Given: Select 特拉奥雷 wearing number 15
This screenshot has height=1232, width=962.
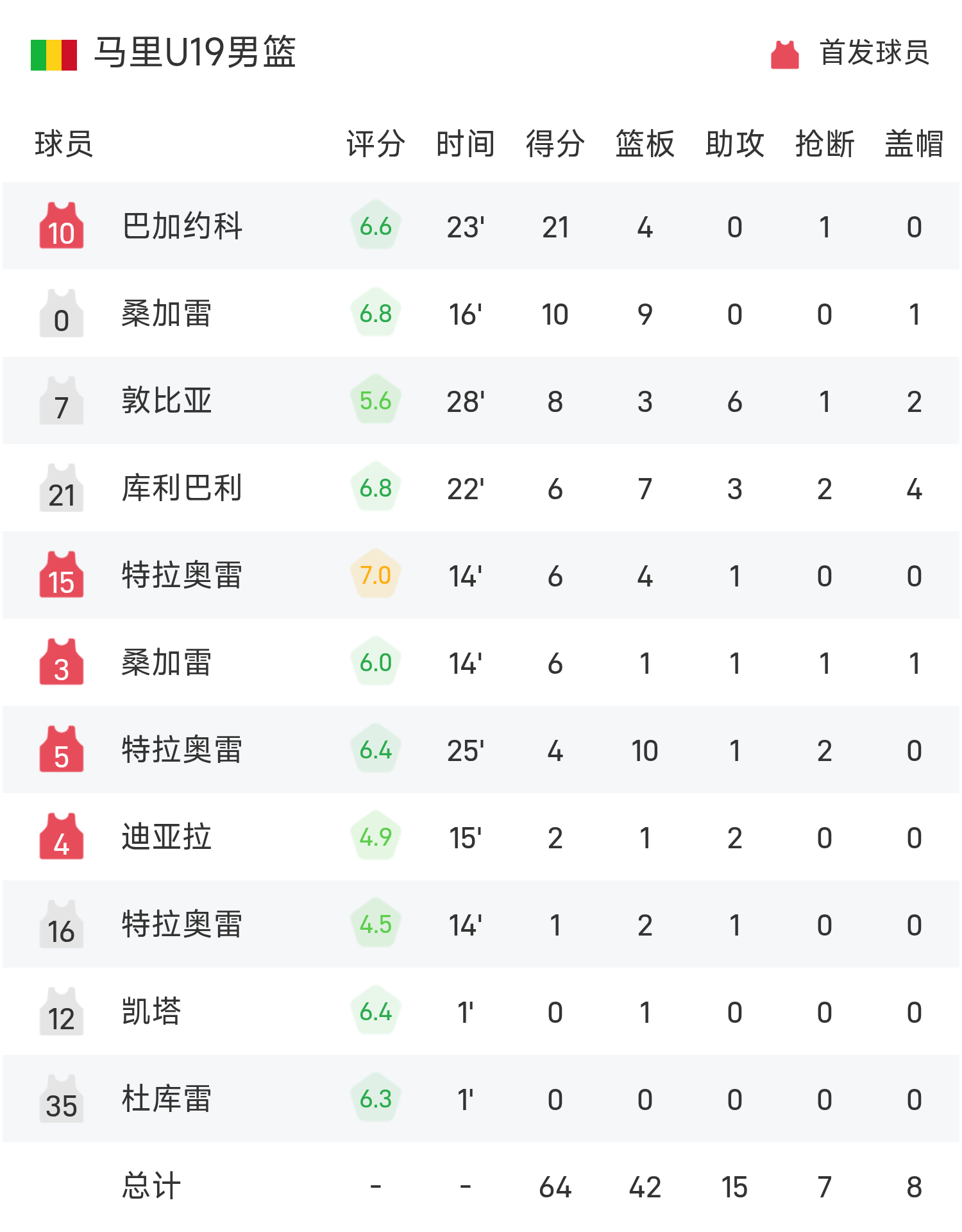Looking at the screenshot, I should point(182,576).
